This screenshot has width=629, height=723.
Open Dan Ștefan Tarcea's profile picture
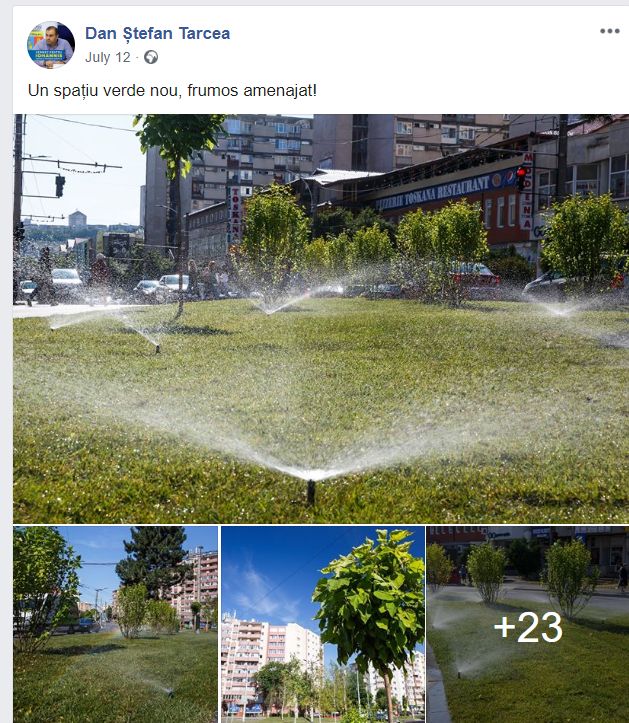point(50,44)
